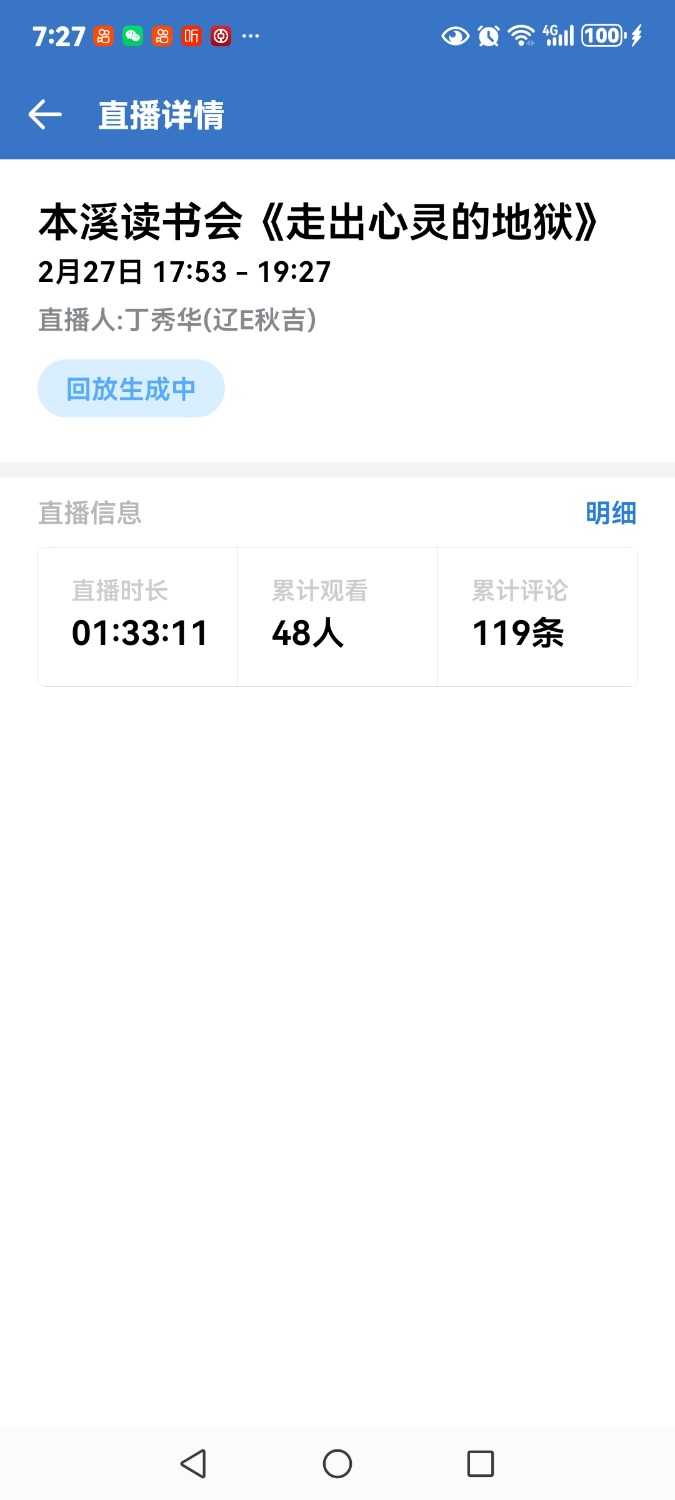Open the 明细 details link
This screenshot has width=675, height=1500.
tap(610, 513)
